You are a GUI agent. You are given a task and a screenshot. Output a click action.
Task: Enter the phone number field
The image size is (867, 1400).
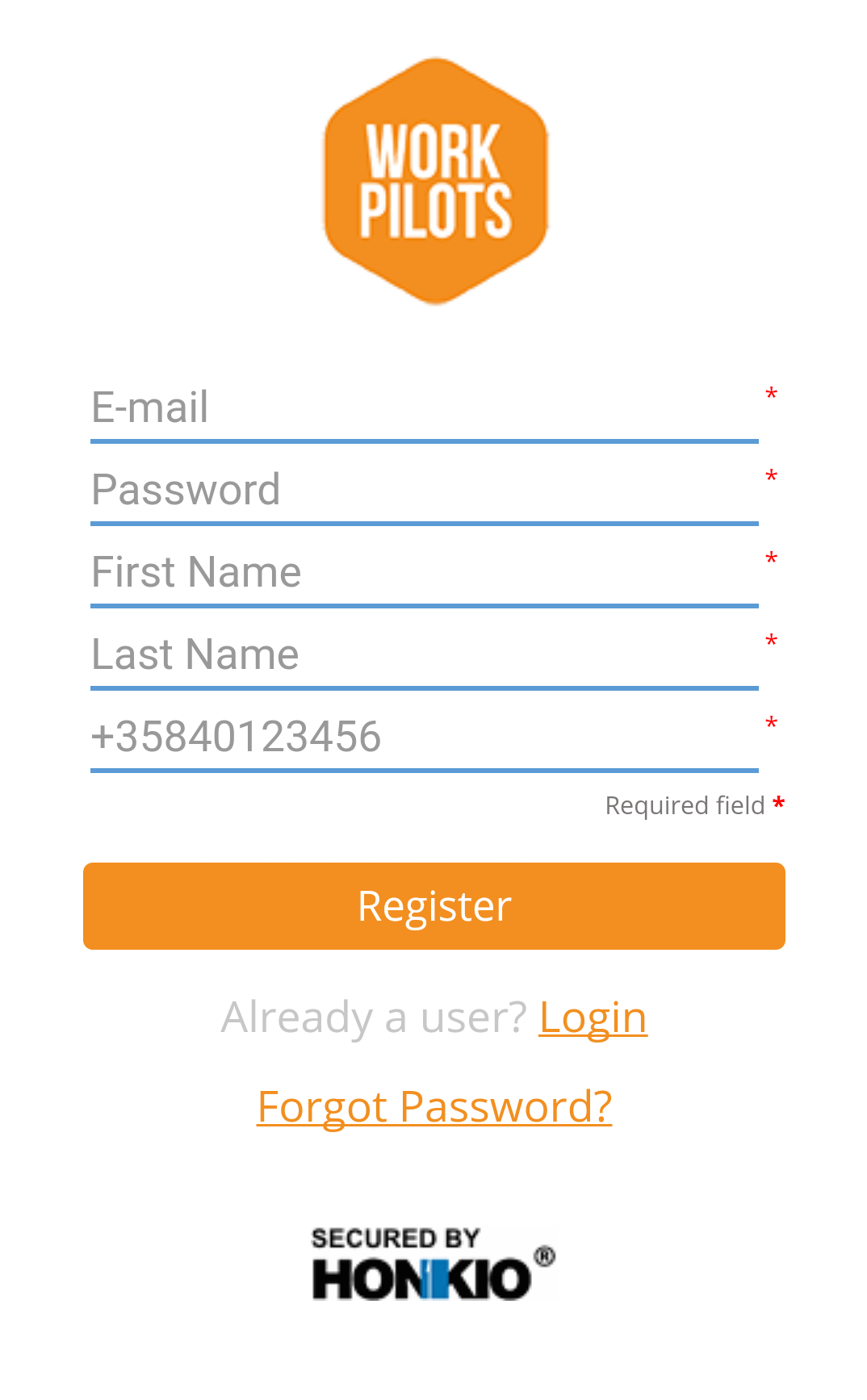(425, 737)
